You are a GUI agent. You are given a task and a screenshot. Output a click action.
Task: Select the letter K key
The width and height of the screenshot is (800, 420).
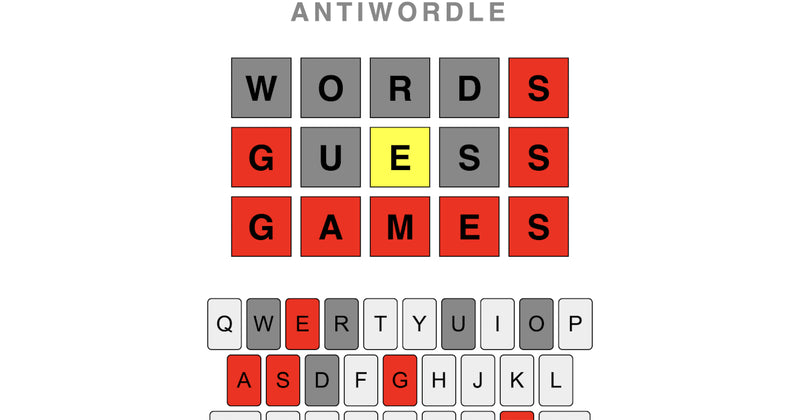pos(517,380)
